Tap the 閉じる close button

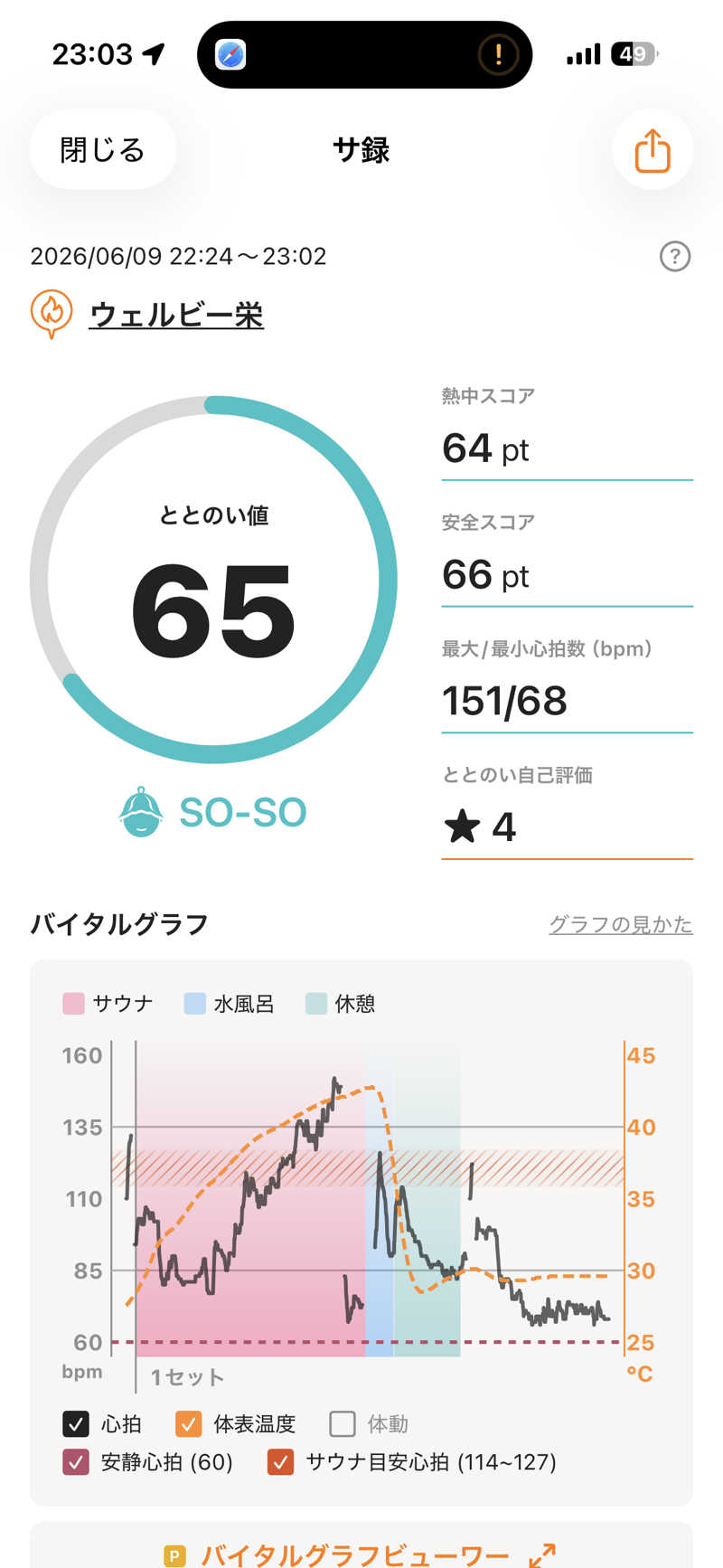click(102, 149)
